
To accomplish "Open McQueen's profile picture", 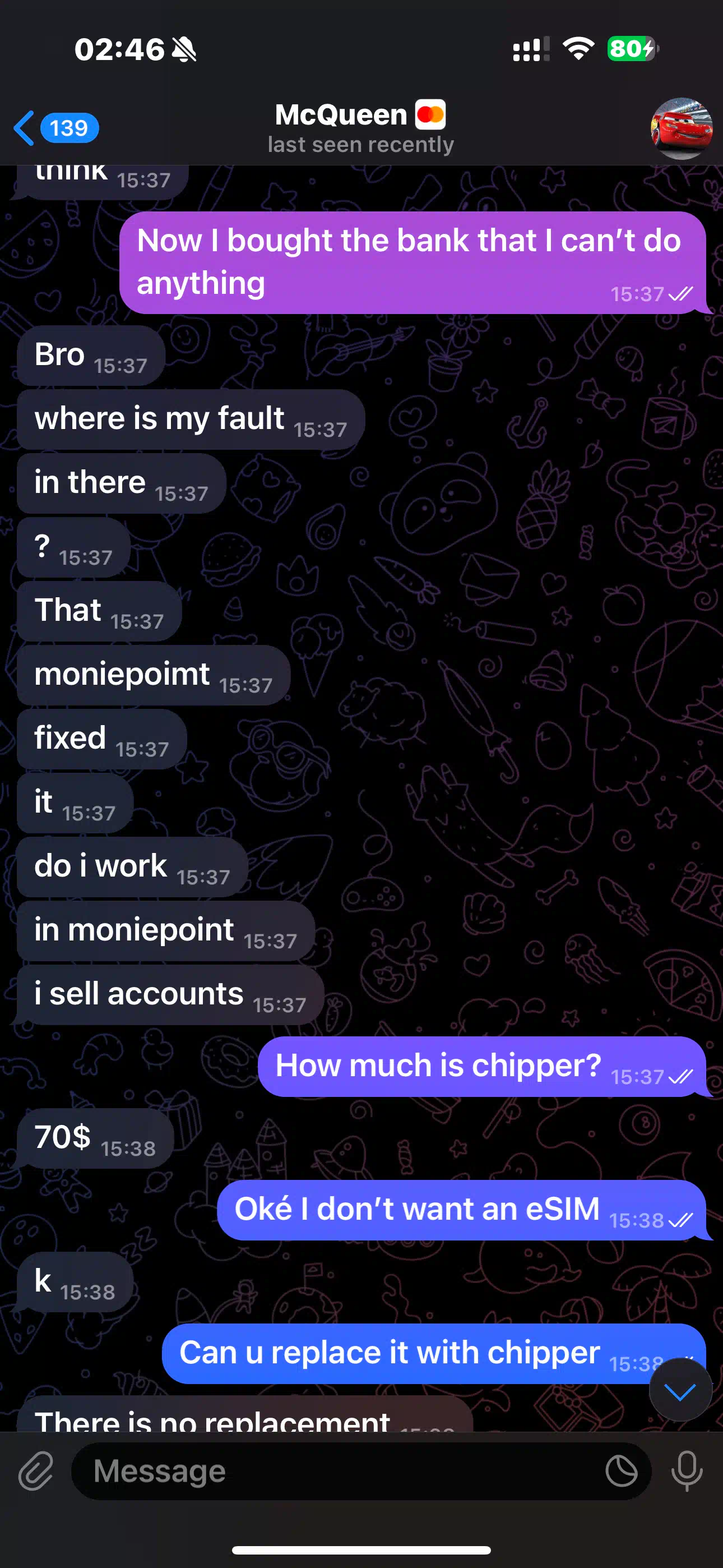I will click(x=681, y=128).
